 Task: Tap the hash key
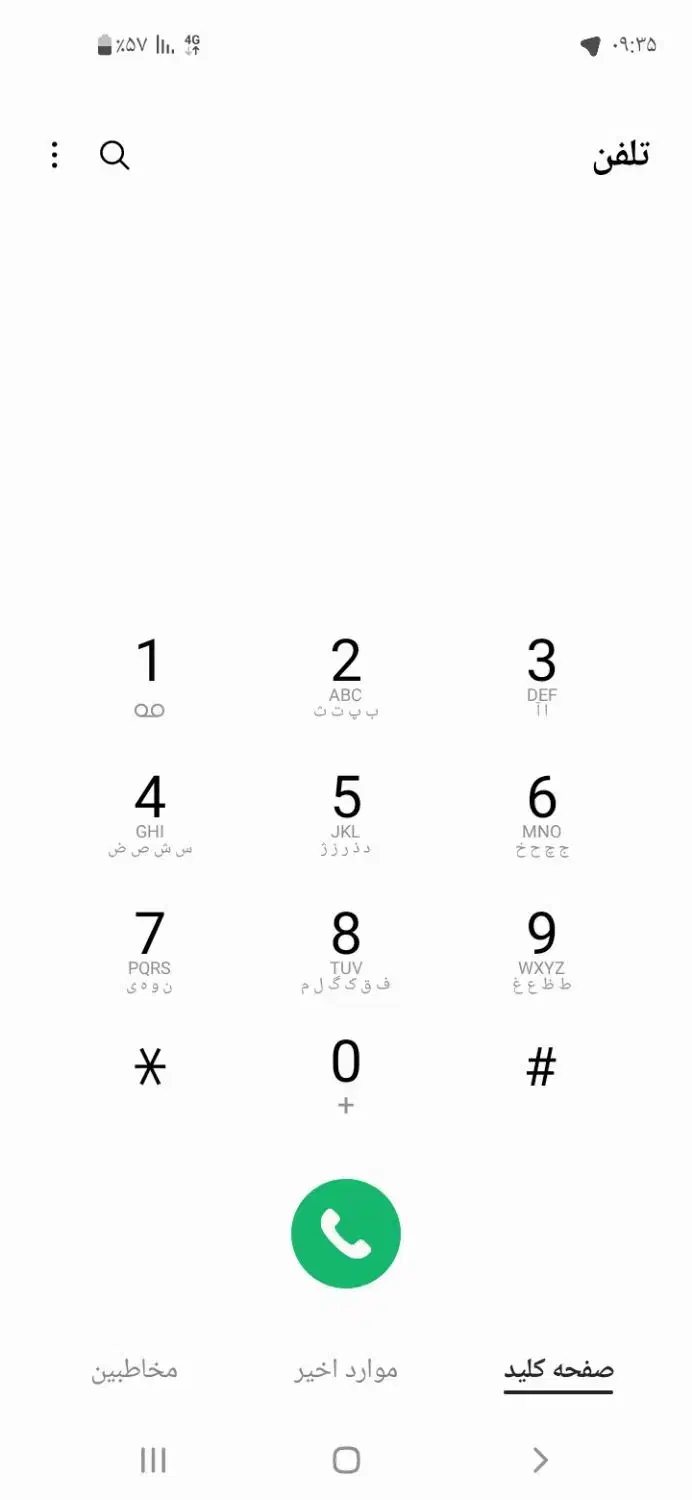point(541,1070)
